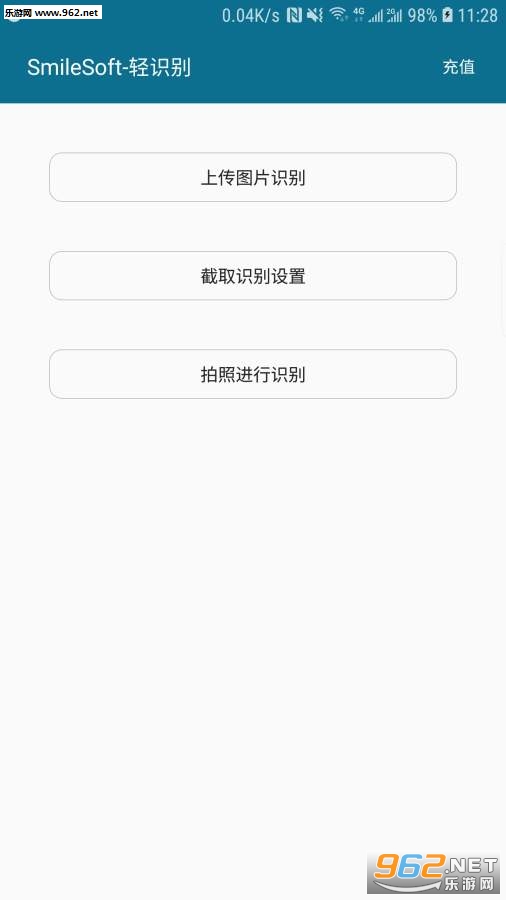Image resolution: width=506 pixels, height=900 pixels.
Task: Open 上传图片识别 to upload an image
Action: (x=253, y=177)
